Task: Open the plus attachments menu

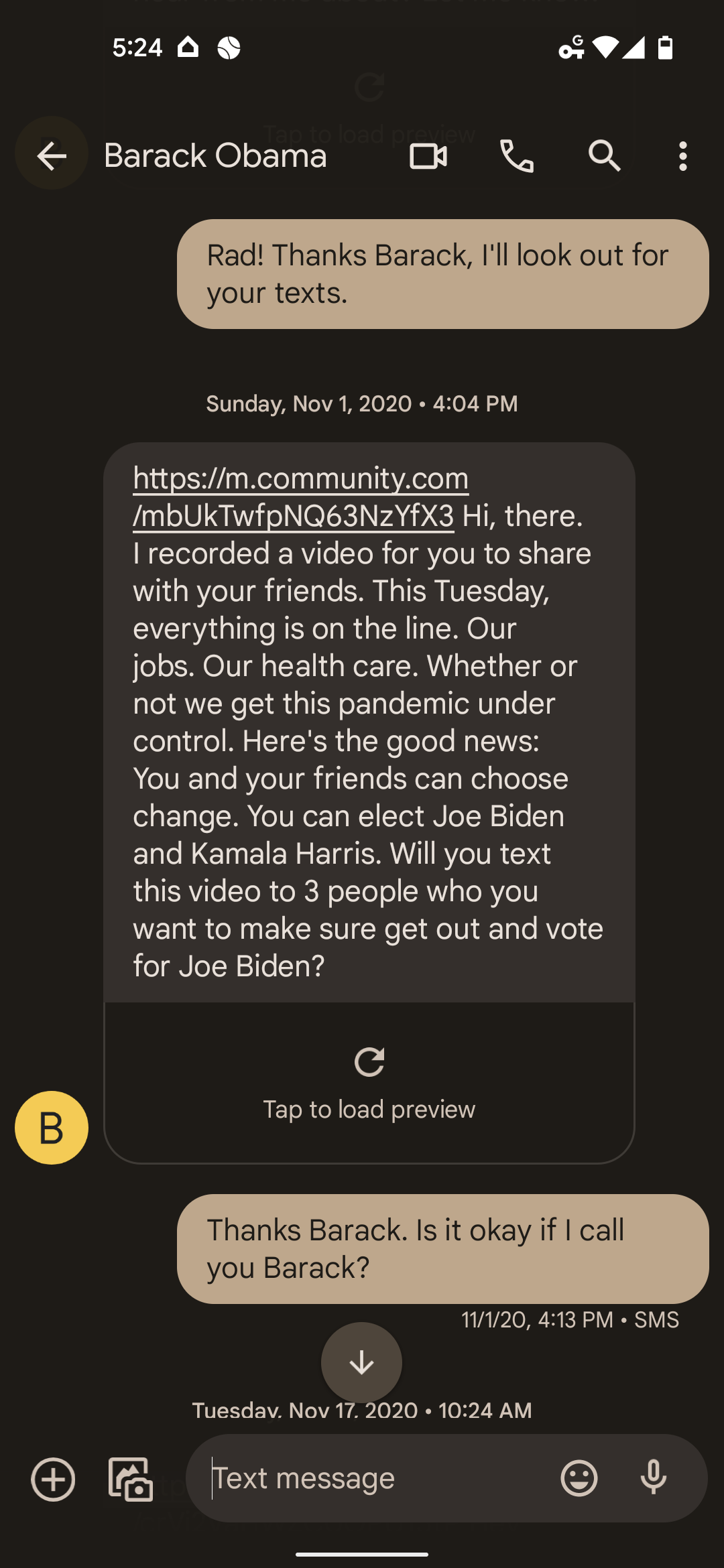Action: point(53,1479)
